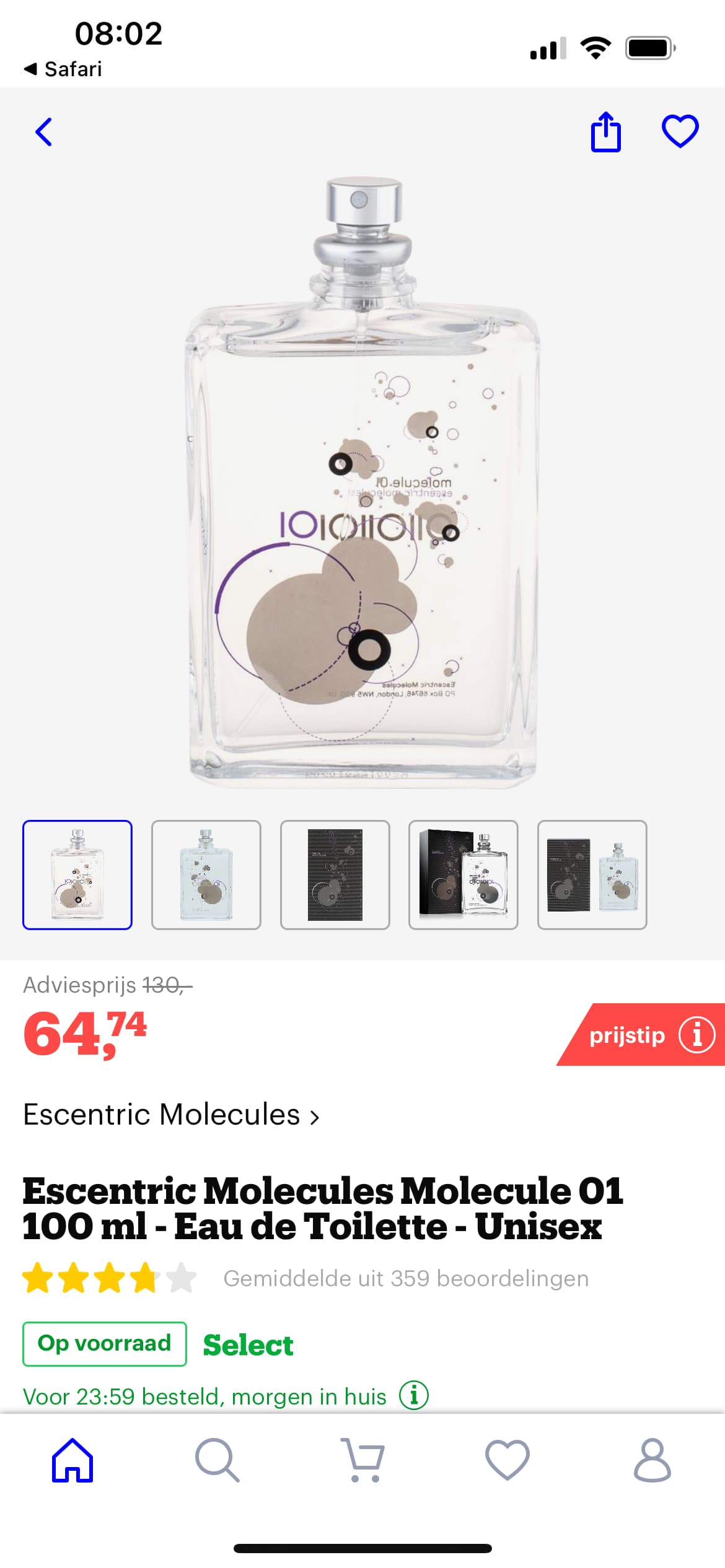View the third thumbnail showing the black box

(335, 874)
